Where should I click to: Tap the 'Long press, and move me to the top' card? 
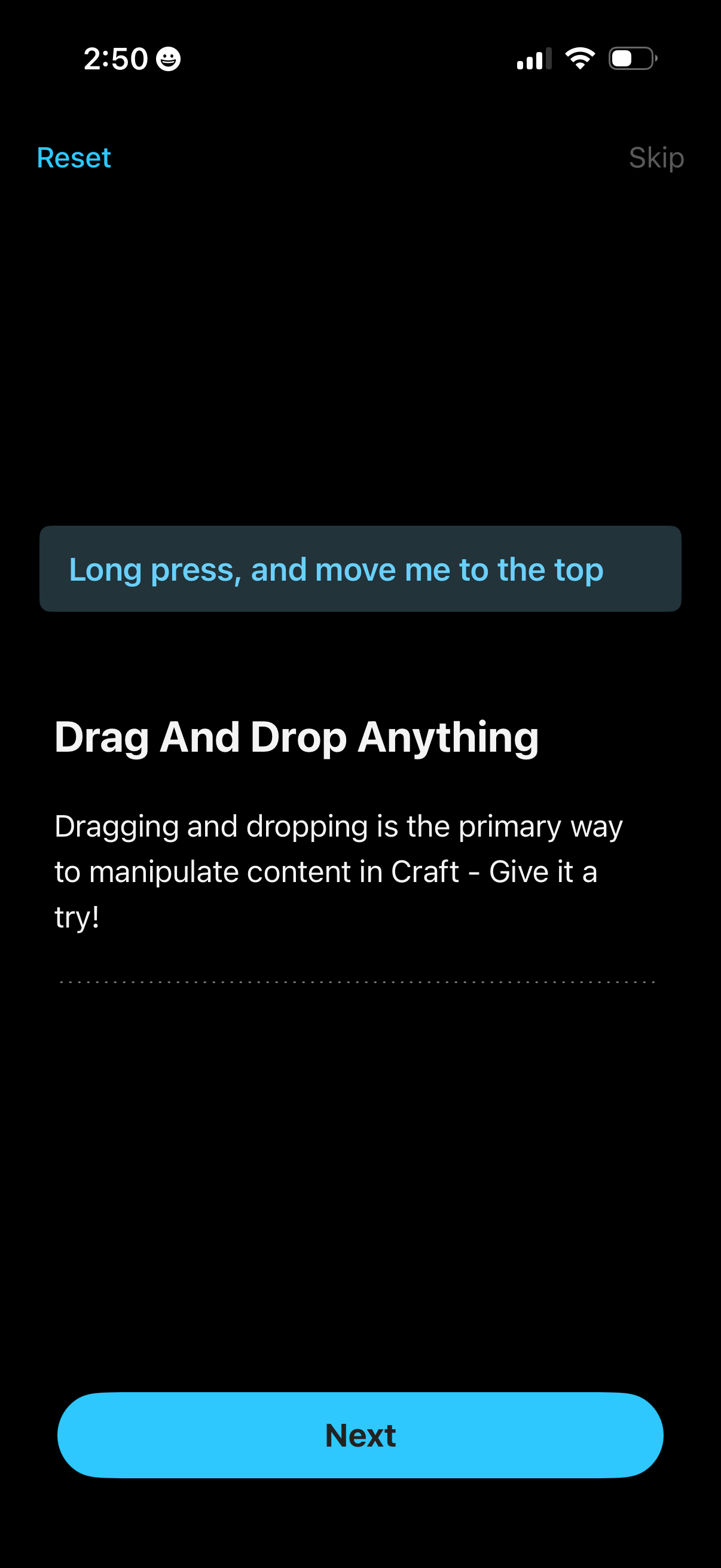tap(360, 568)
